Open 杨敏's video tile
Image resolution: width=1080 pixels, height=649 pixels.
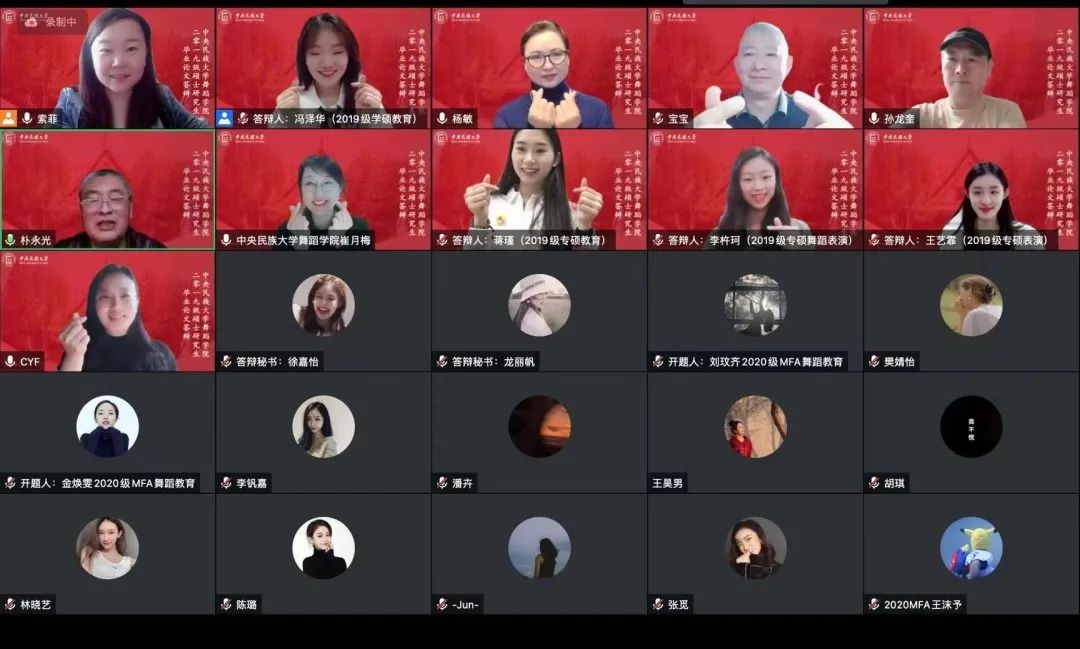[539, 68]
